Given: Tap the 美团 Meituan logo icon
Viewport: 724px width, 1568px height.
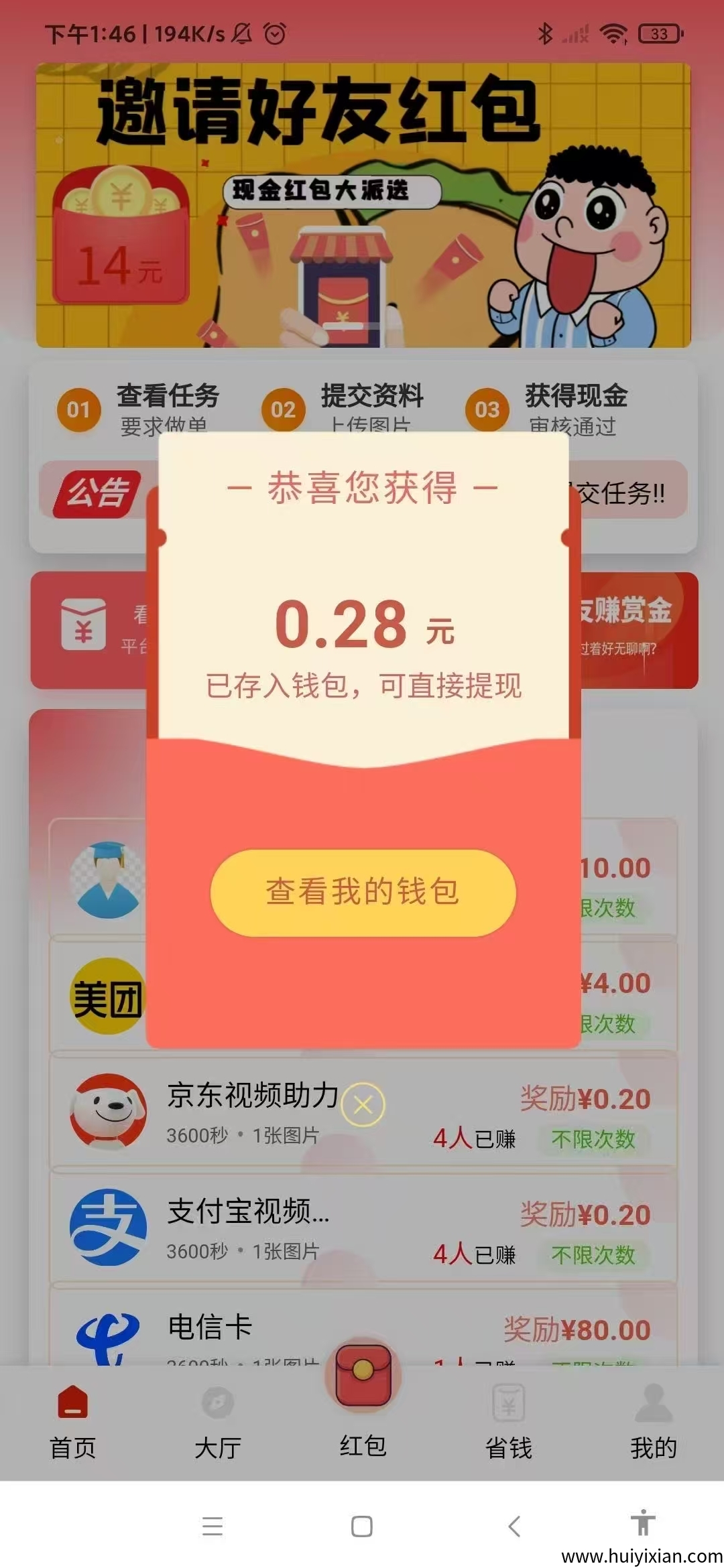Looking at the screenshot, I should [x=107, y=998].
